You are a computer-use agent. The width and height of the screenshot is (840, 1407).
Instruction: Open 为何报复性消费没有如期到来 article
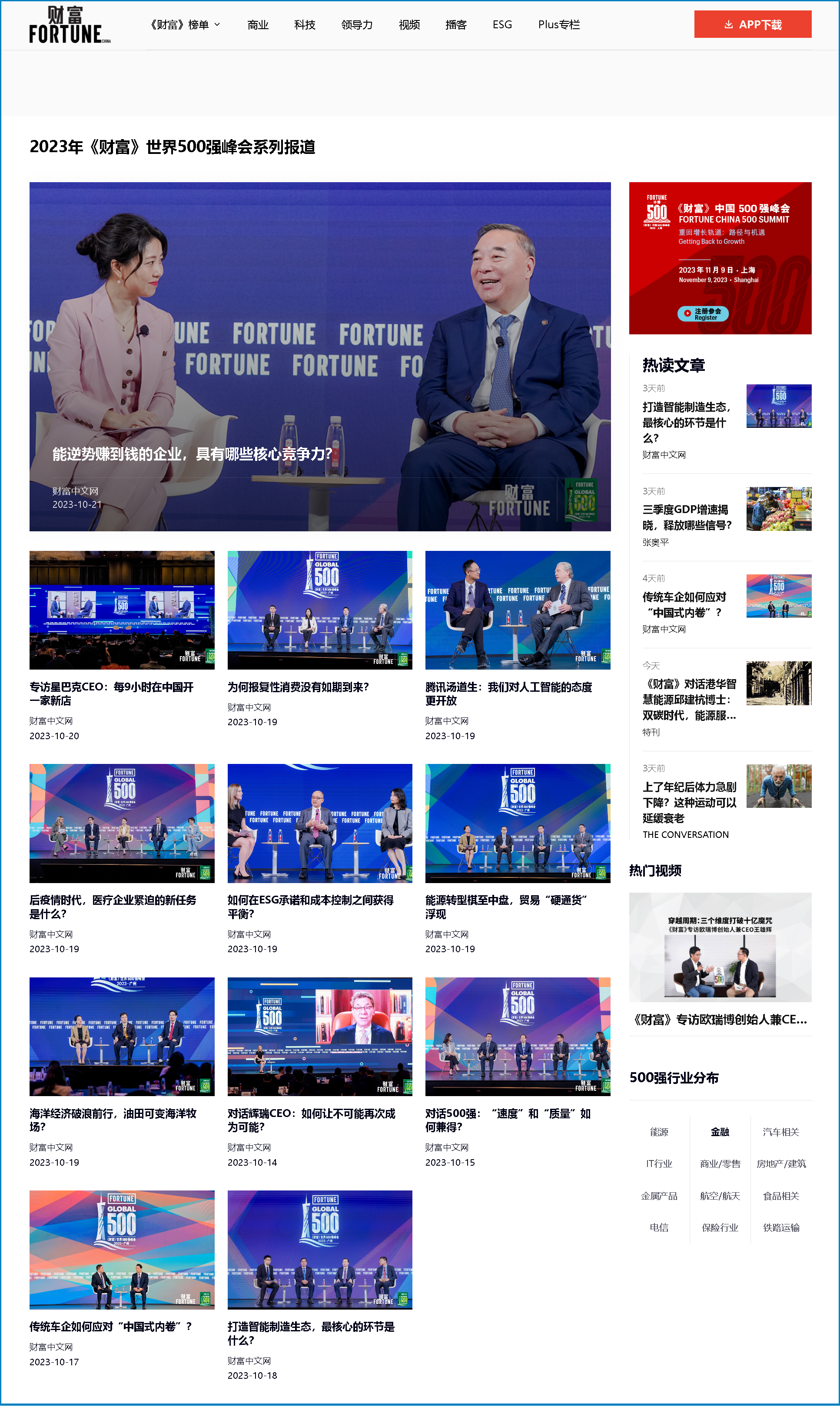click(298, 687)
